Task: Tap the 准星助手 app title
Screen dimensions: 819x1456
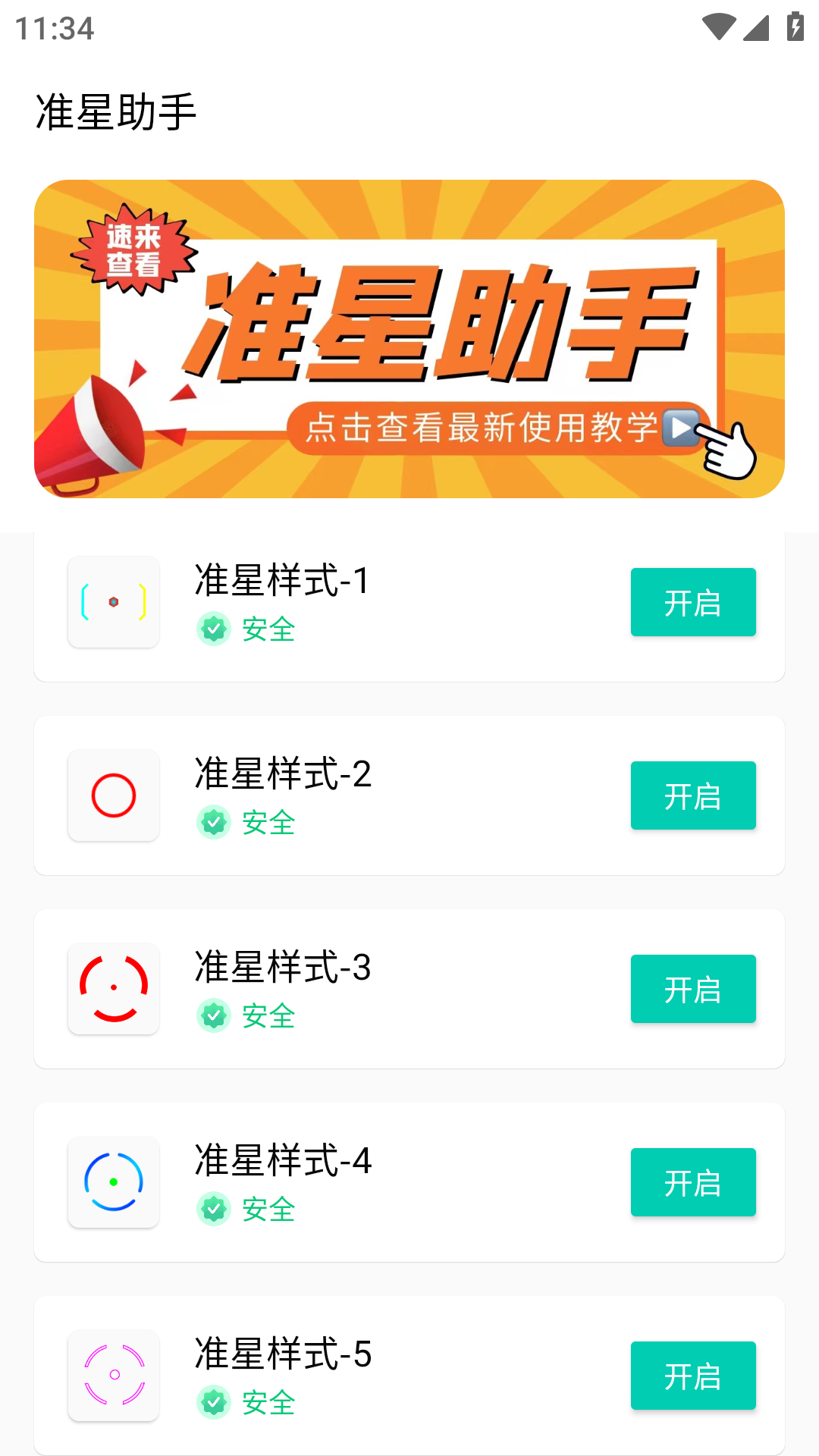Action: (115, 110)
